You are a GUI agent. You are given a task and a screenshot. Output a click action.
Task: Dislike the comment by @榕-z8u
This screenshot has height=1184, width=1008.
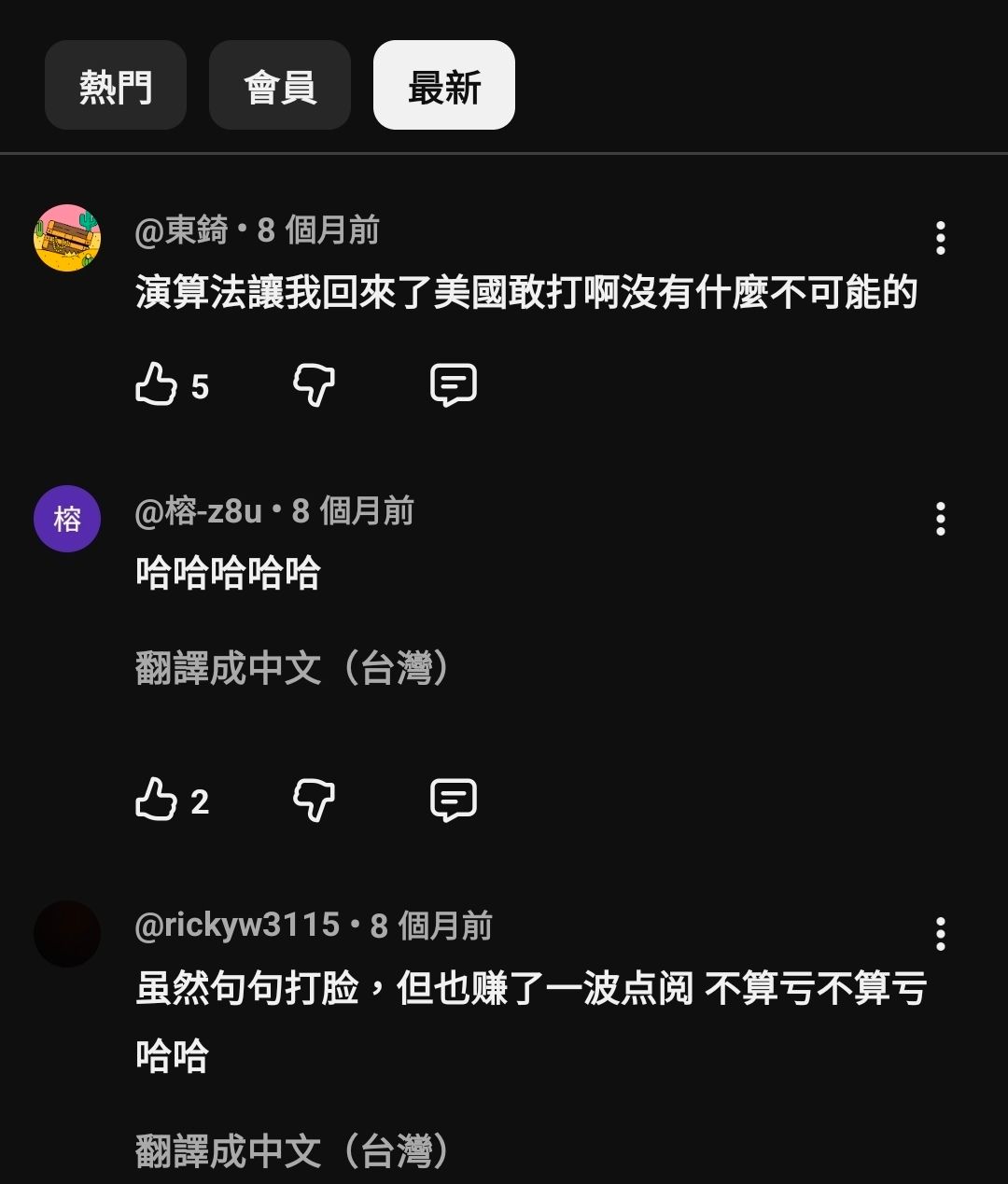point(314,800)
